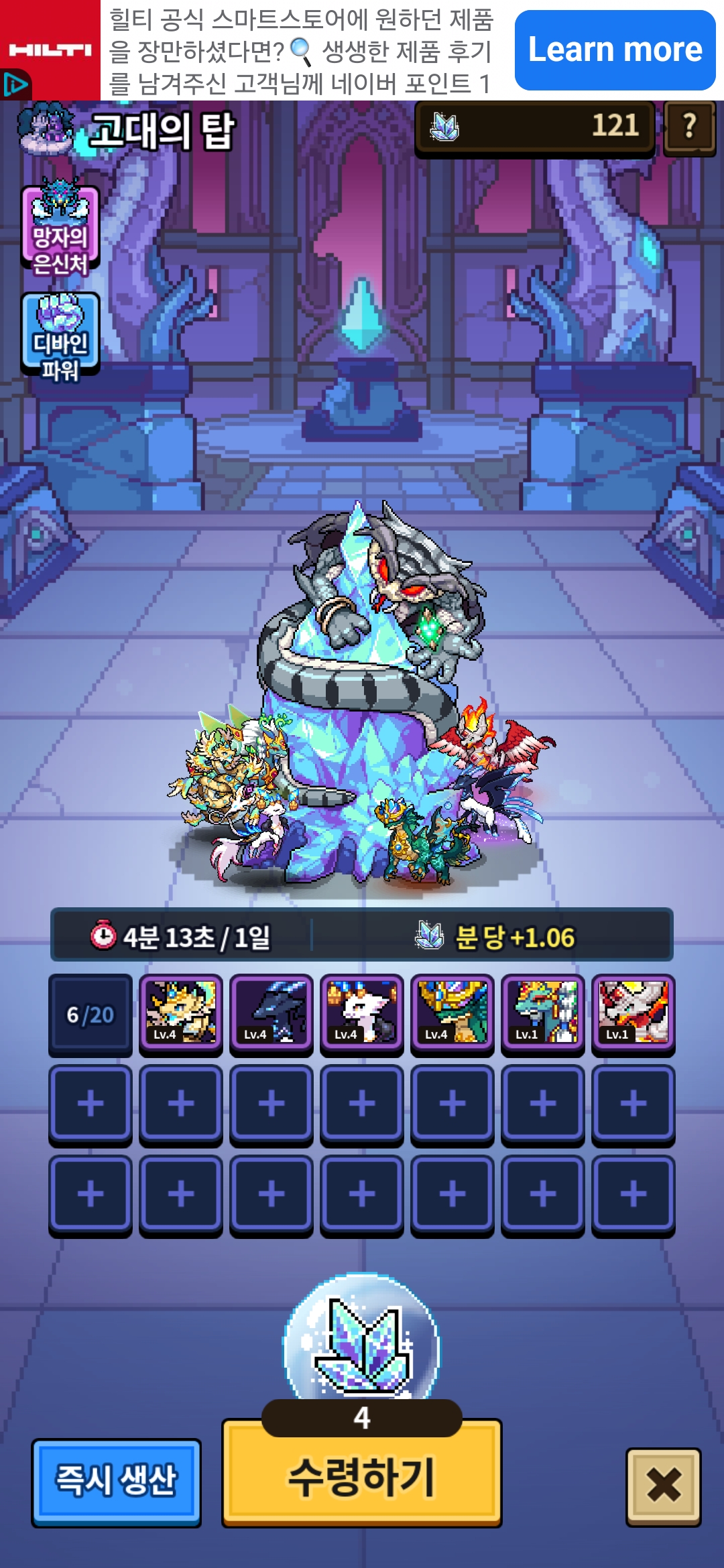Open 디바인 파워 side button
The width and height of the screenshot is (724, 1568).
(60, 335)
